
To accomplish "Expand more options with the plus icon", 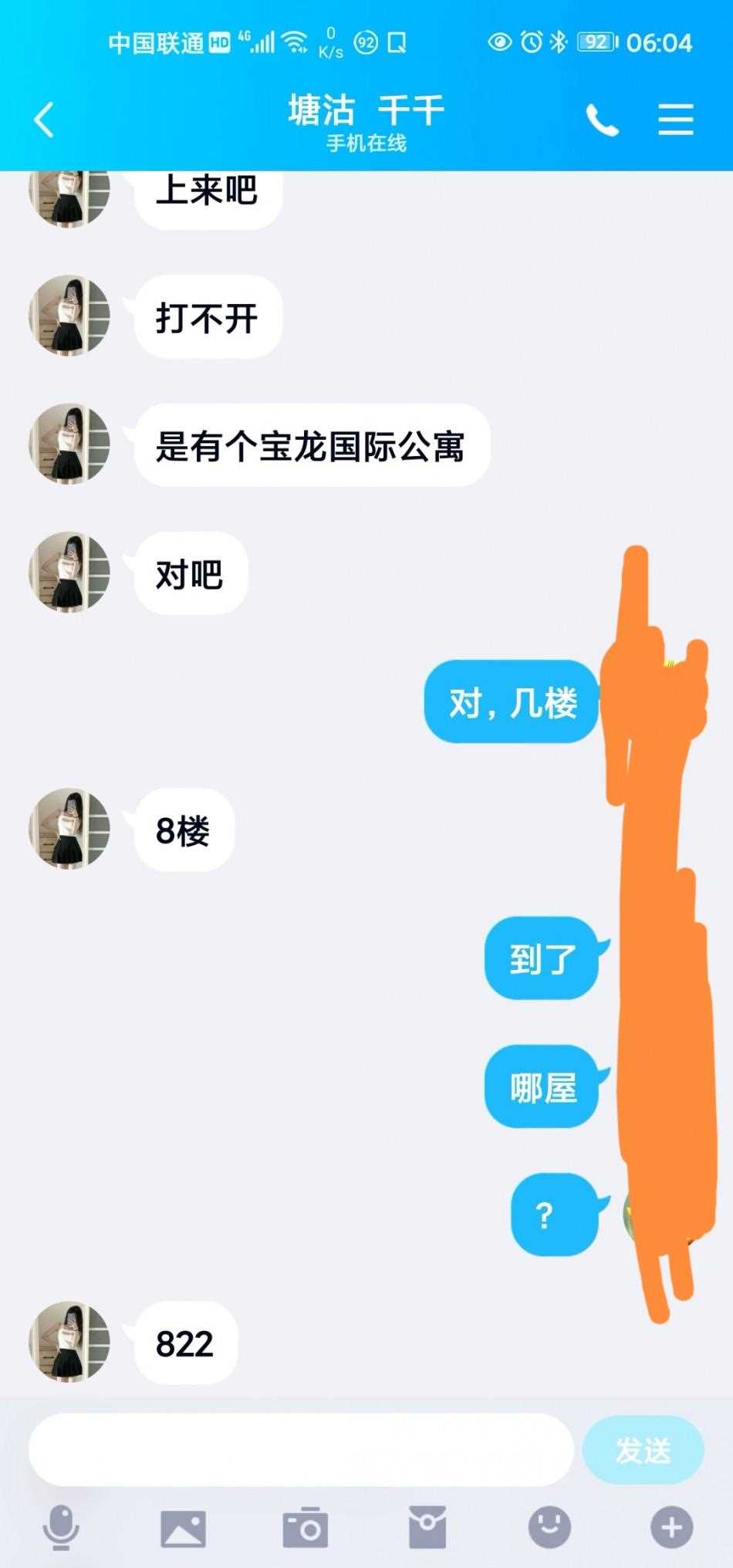I will [x=671, y=1528].
